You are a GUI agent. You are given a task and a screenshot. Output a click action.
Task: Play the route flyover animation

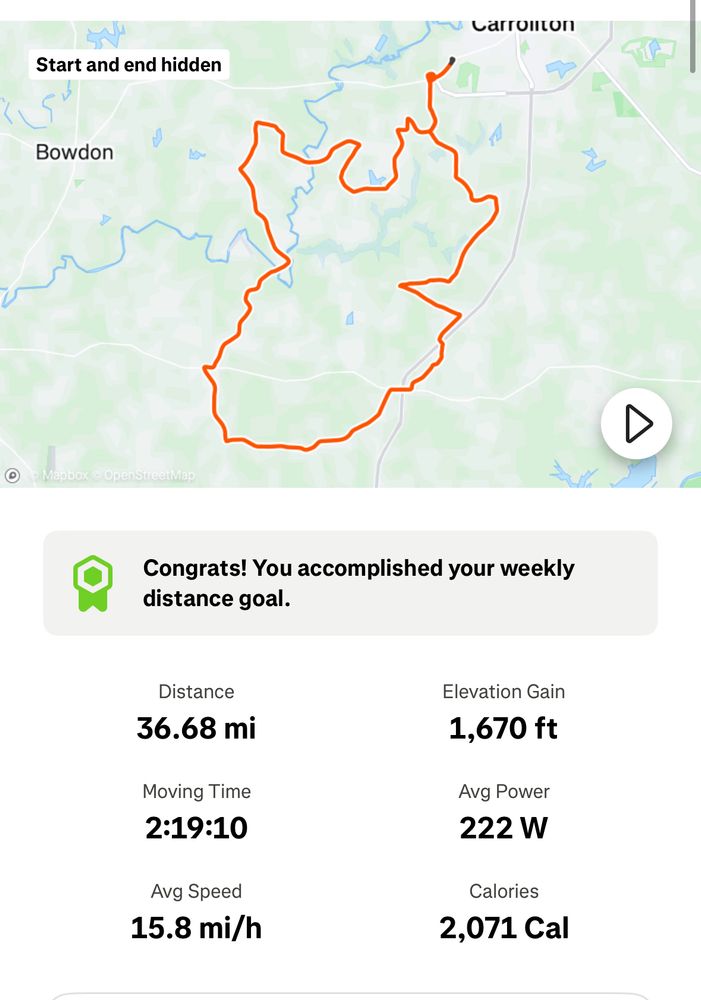click(x=636, y=423)
